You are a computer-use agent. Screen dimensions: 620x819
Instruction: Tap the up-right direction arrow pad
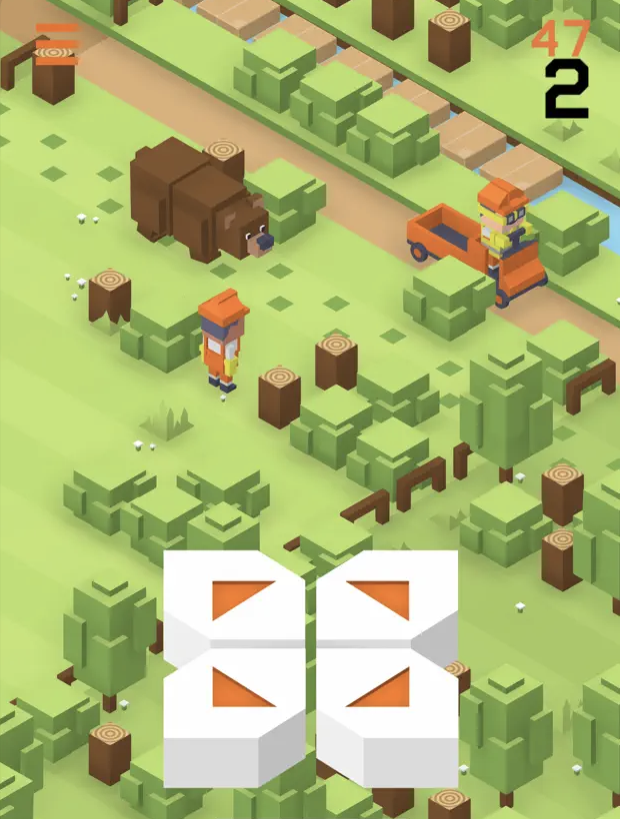(388, 599)
